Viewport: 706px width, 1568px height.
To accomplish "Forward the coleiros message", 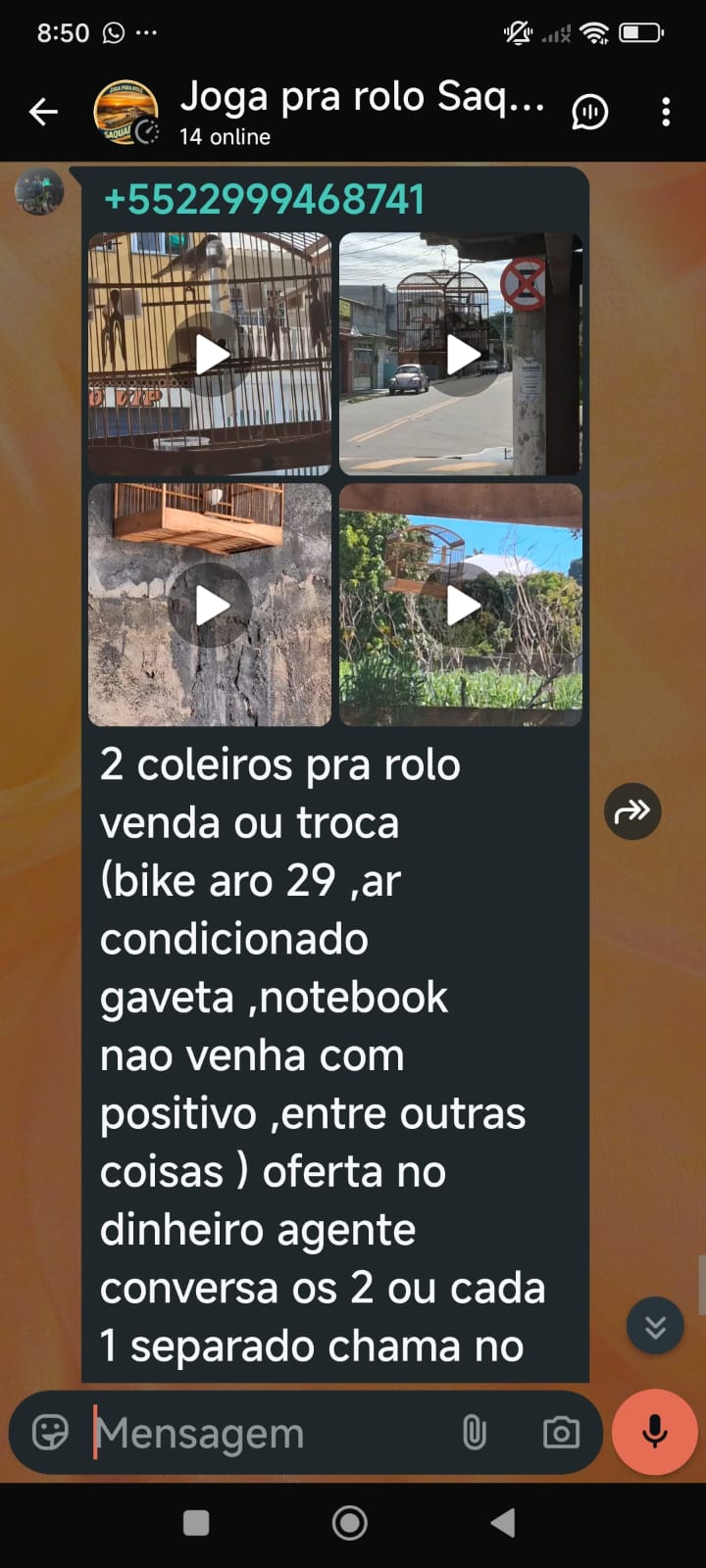I will (632, 811).
